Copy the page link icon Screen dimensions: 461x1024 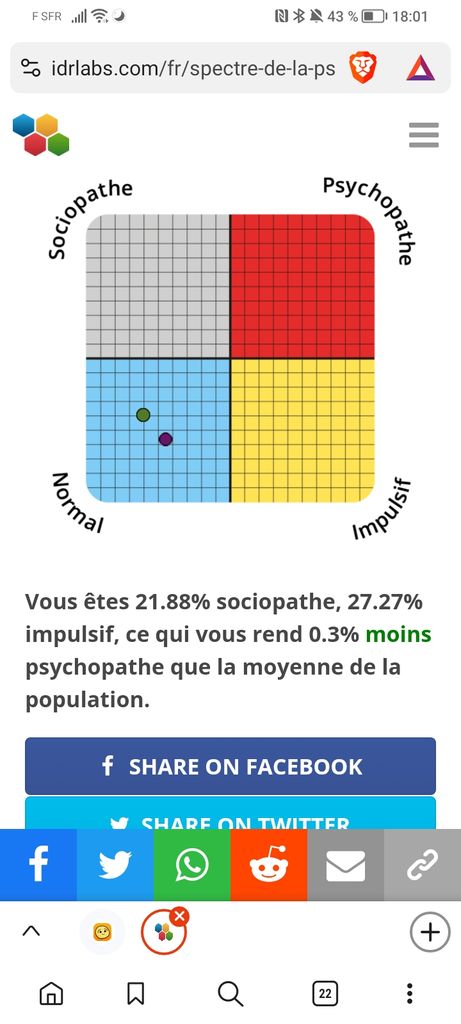pyautogui.click(x=422, y=865)
